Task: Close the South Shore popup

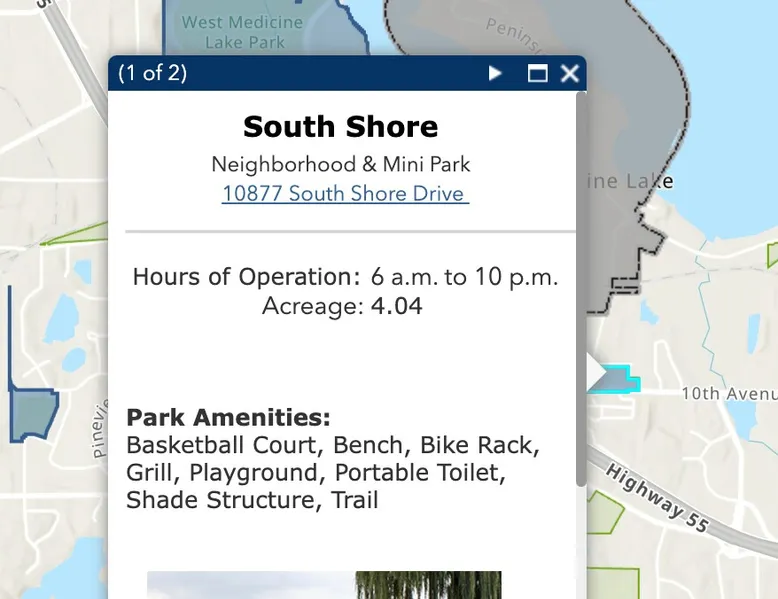Action: [x=569, y=73]
